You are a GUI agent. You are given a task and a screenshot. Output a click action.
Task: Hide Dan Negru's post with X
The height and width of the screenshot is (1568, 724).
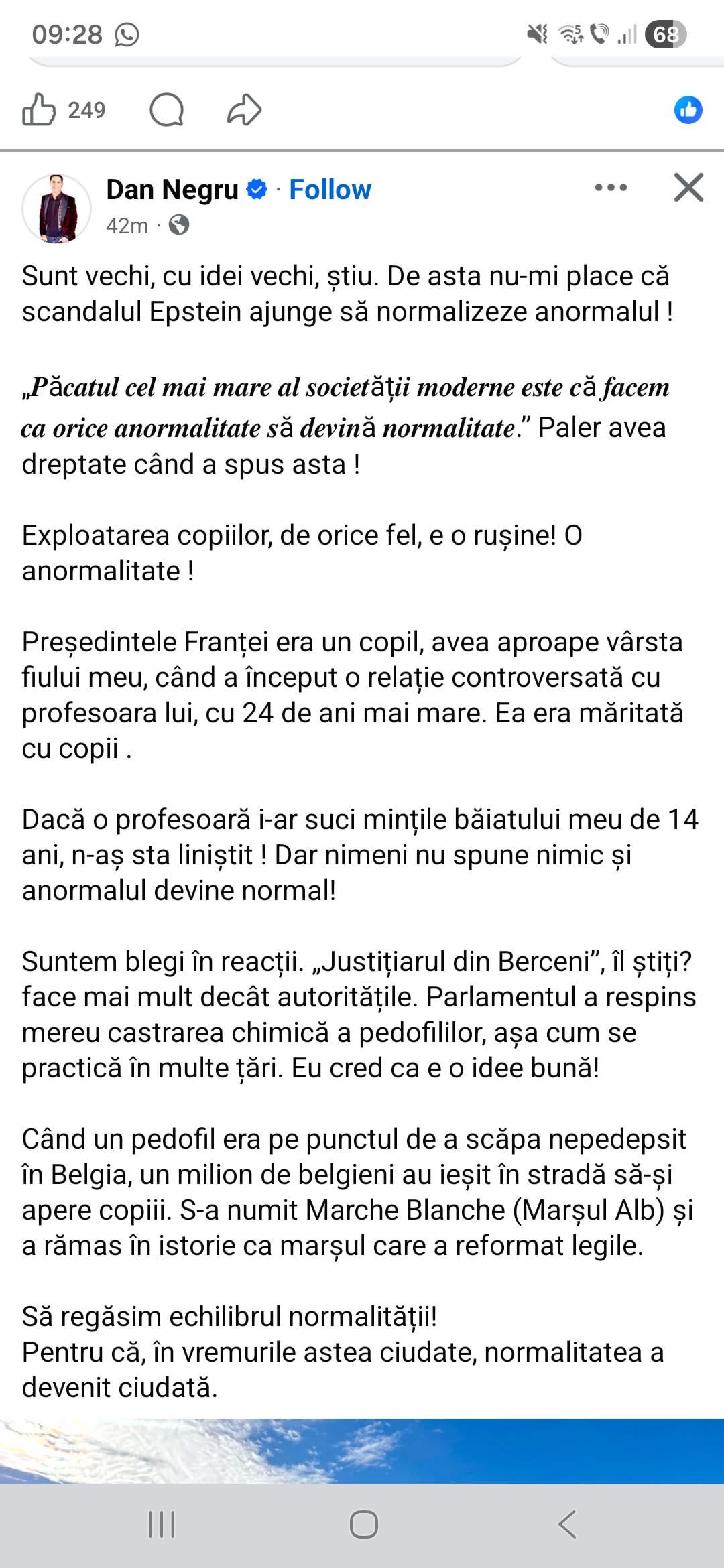click(688, 188)
